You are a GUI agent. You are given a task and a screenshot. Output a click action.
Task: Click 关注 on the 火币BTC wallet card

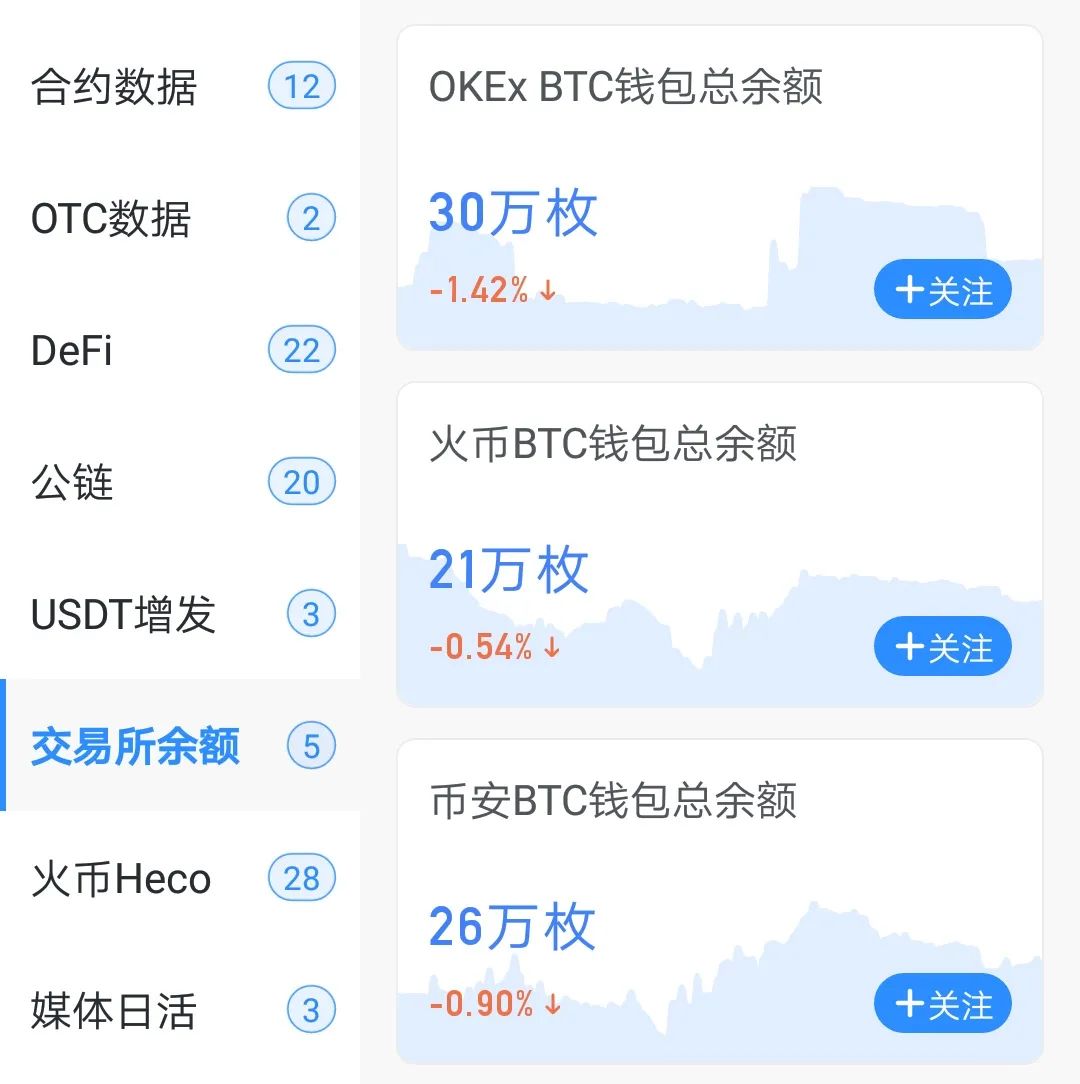[x=941, y=648]
